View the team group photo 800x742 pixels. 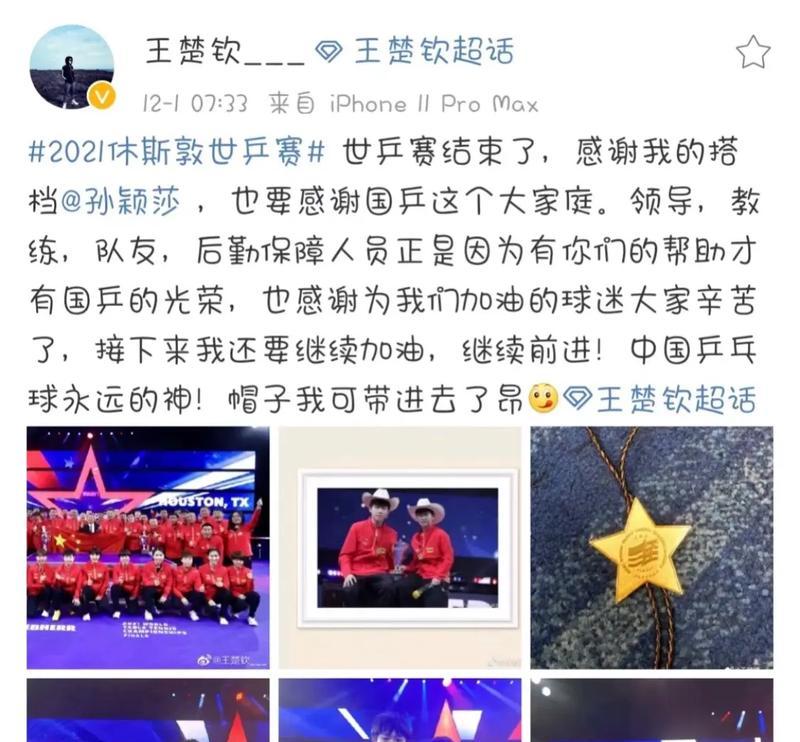click(x=147, y=547)
